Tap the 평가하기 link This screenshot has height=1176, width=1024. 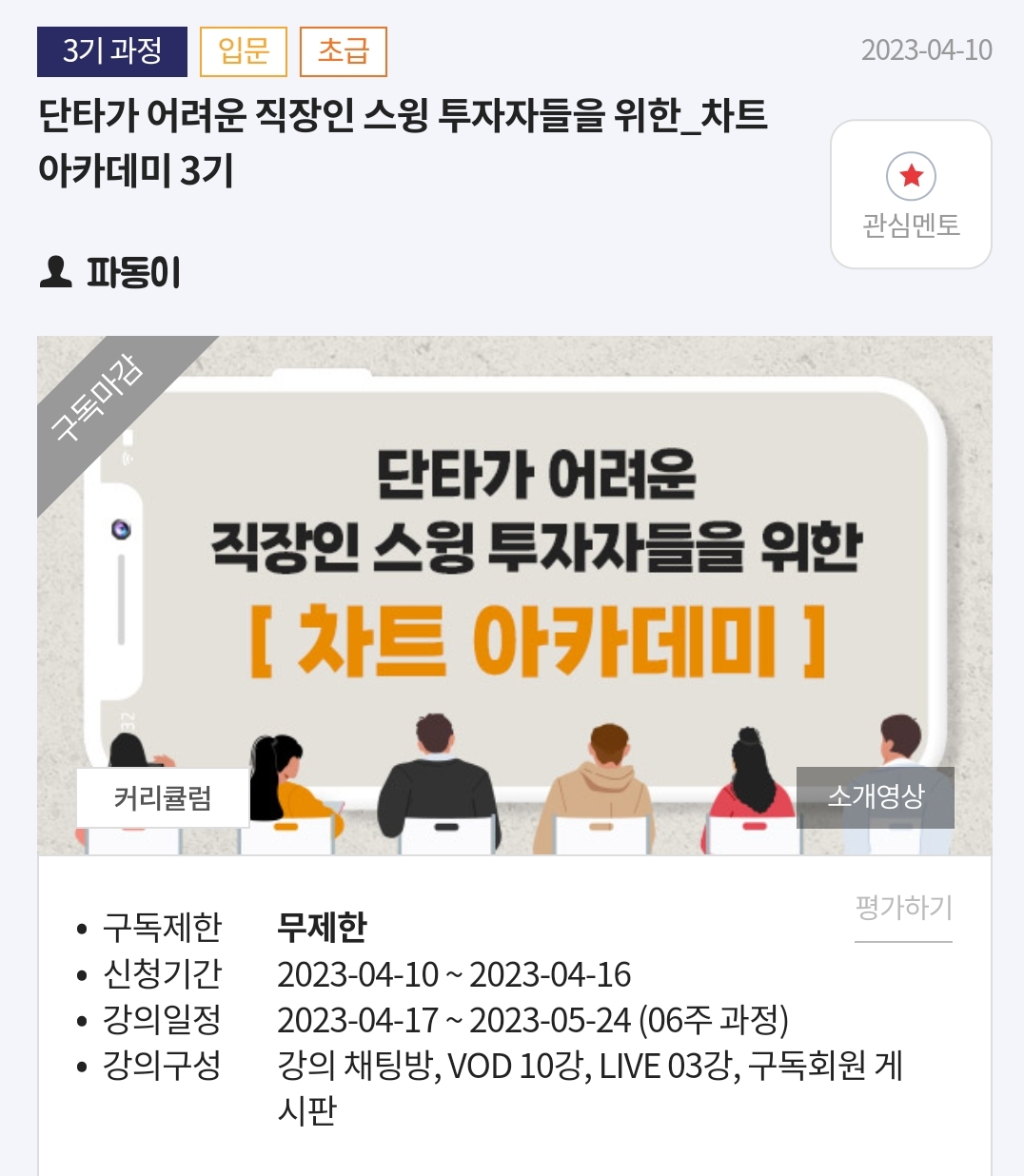click(x=903, y=909)
